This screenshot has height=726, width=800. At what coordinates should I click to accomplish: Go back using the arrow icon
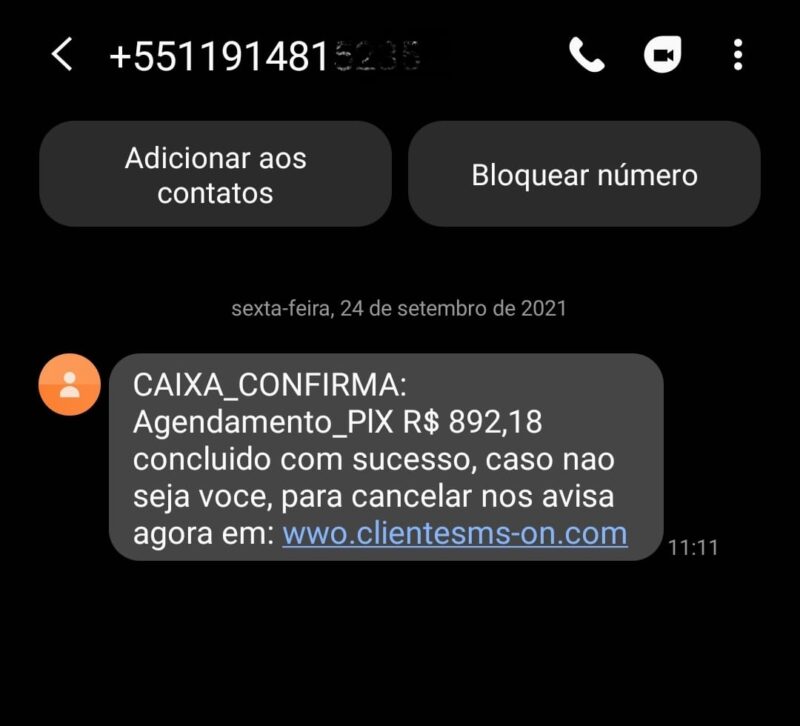click(62, 54)
